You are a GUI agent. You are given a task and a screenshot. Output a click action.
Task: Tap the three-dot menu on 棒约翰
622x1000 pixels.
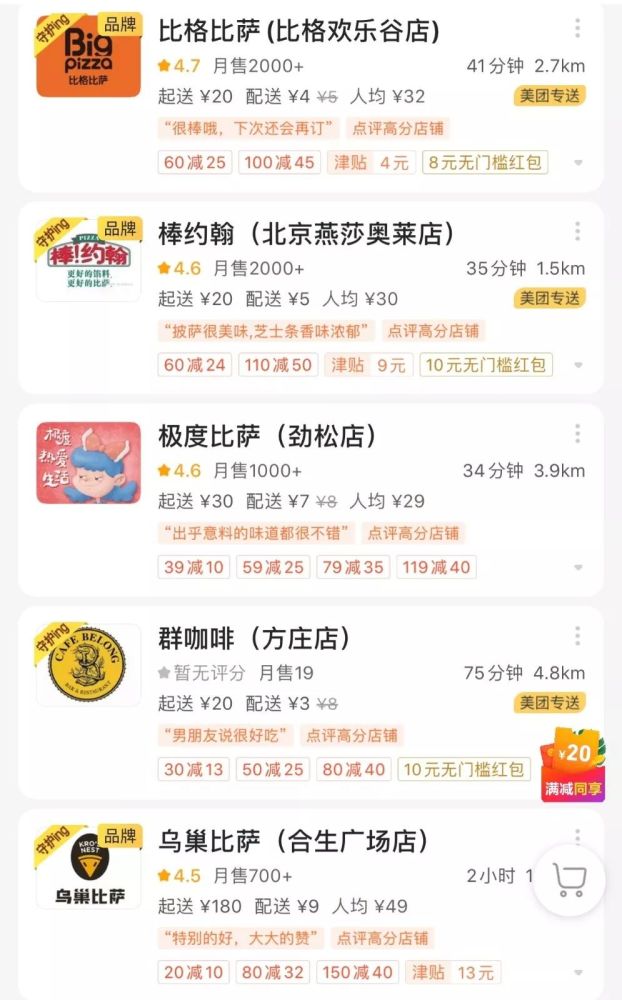[577, 232]
